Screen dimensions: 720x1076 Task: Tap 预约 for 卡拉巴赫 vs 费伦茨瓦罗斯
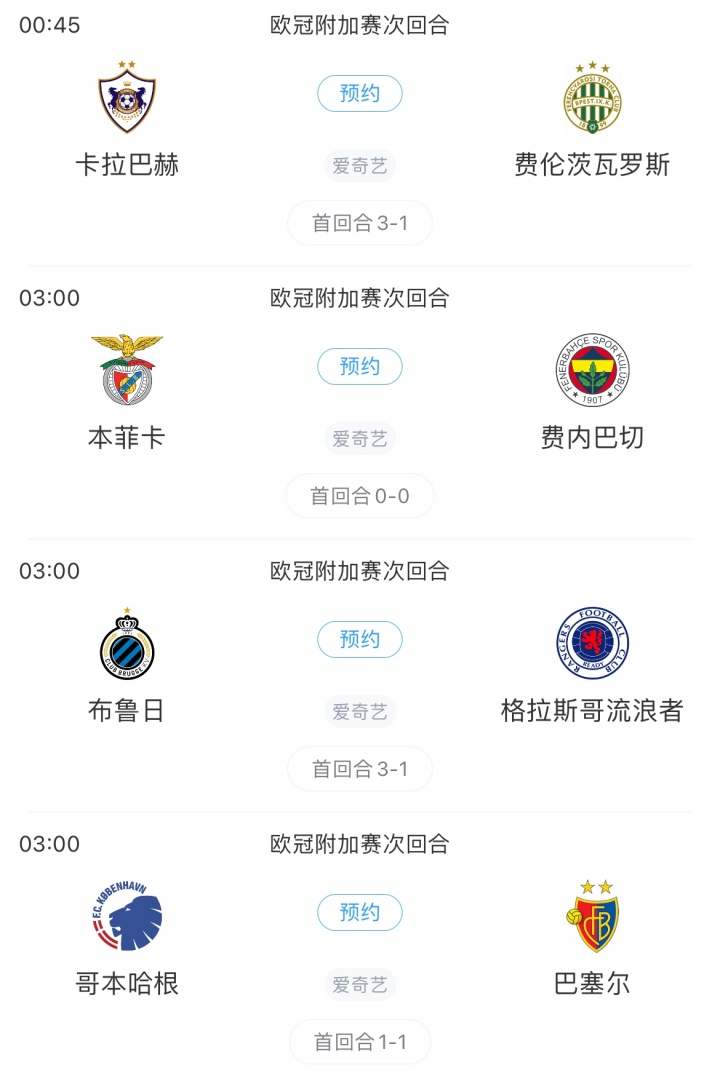[360, 94]
